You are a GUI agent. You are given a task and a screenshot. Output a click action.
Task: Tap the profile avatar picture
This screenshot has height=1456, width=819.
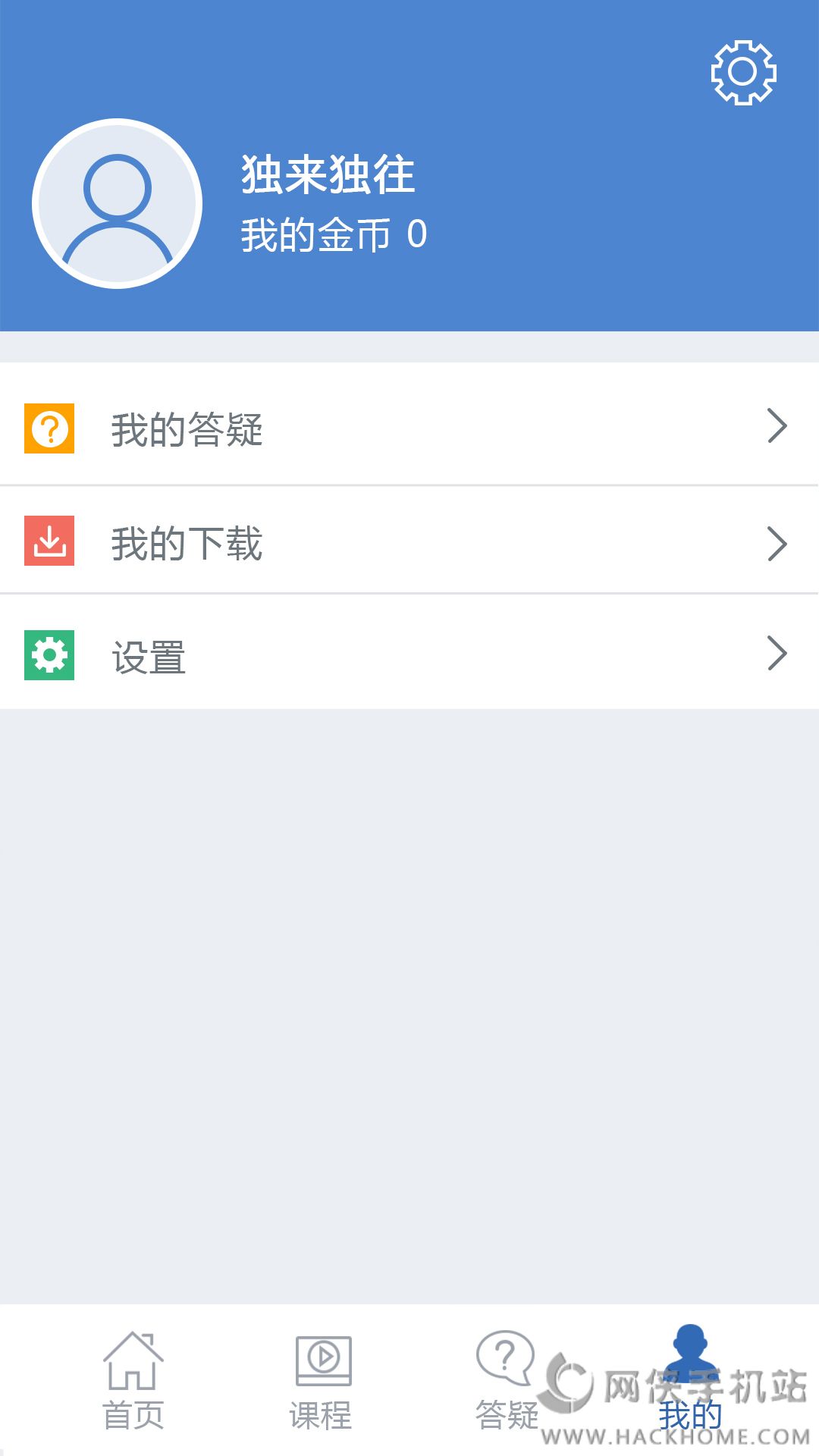coord(118,203)
